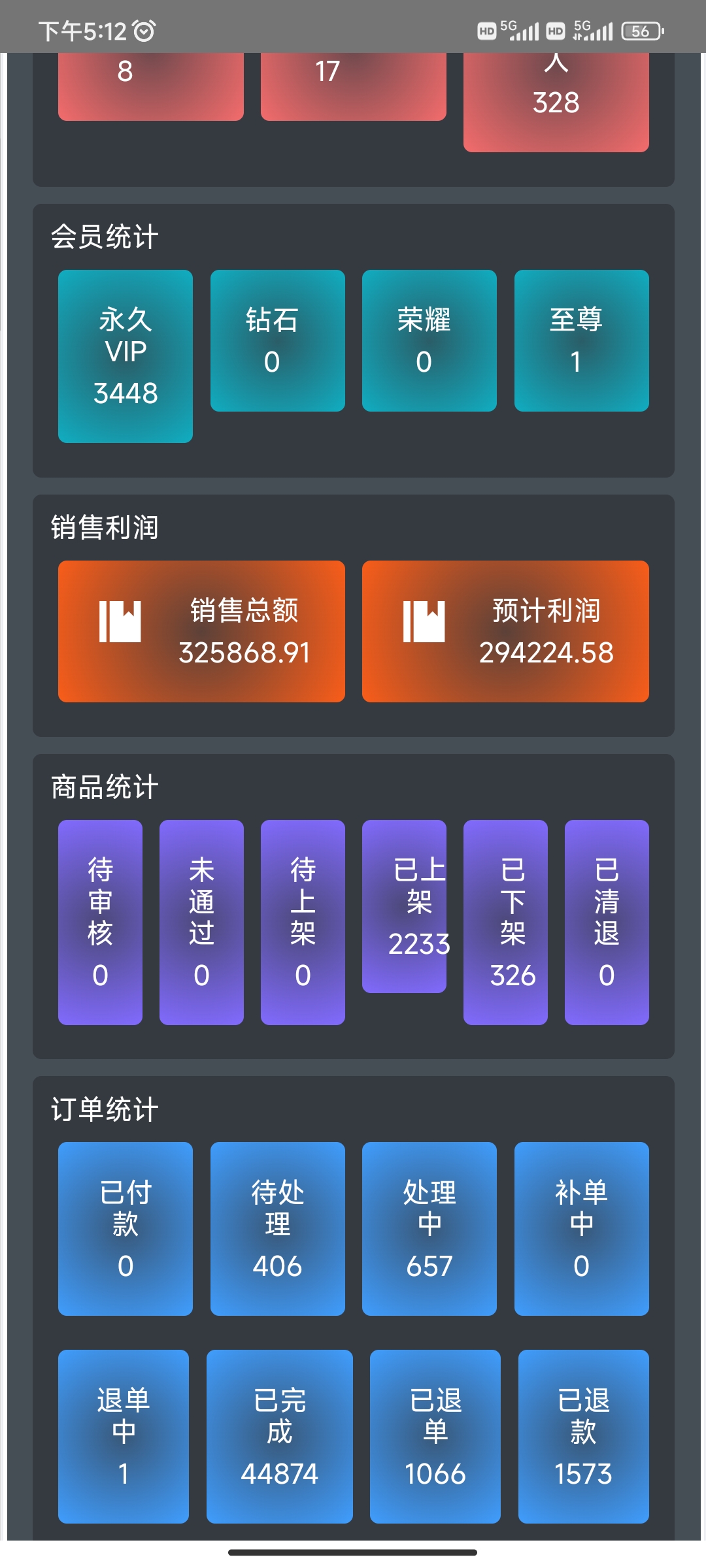Open 已退单 orders tile
Viewport: 706px width, 1568px height.
coord(435,1436)
